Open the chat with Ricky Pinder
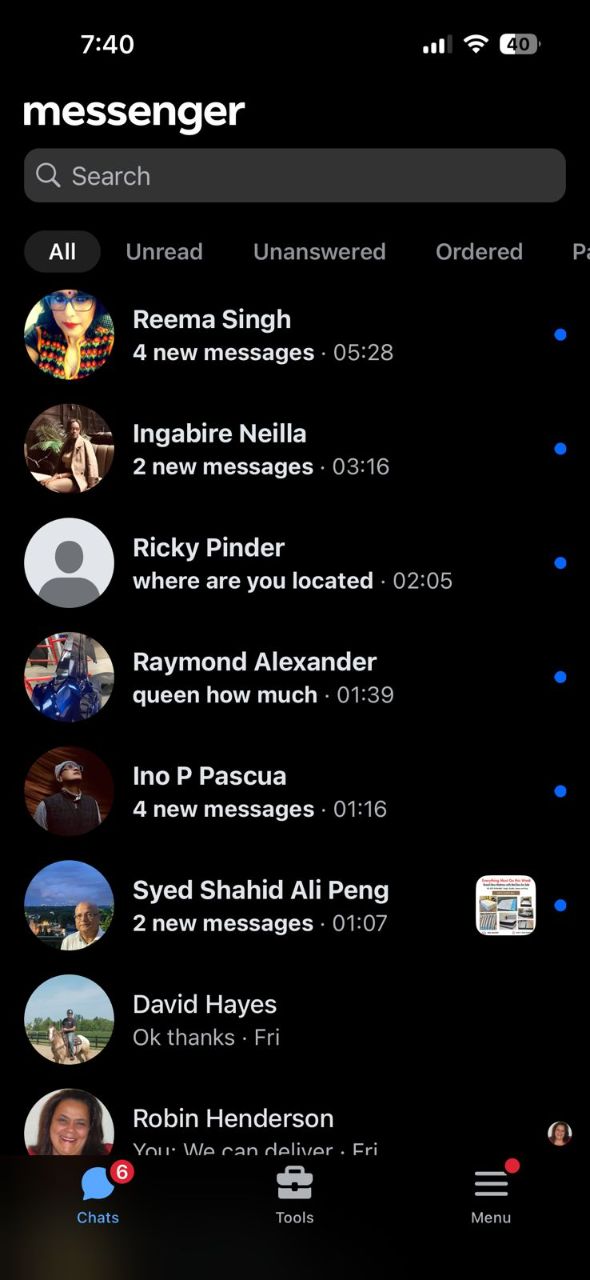 295,563
